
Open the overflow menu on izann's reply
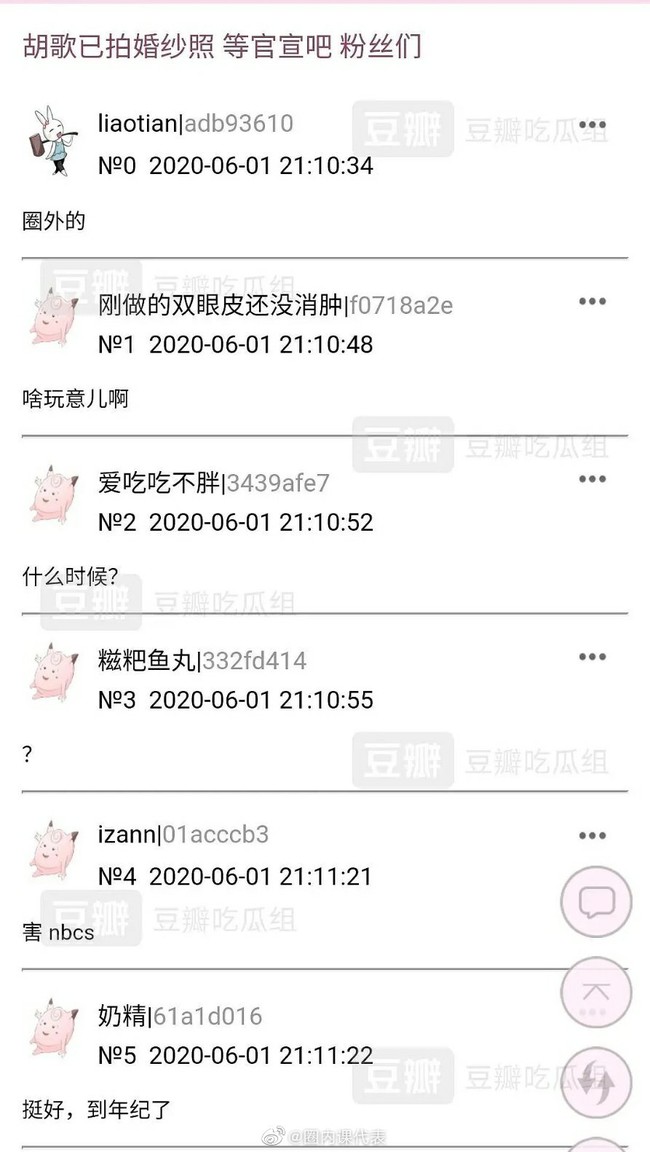(592, 835)
